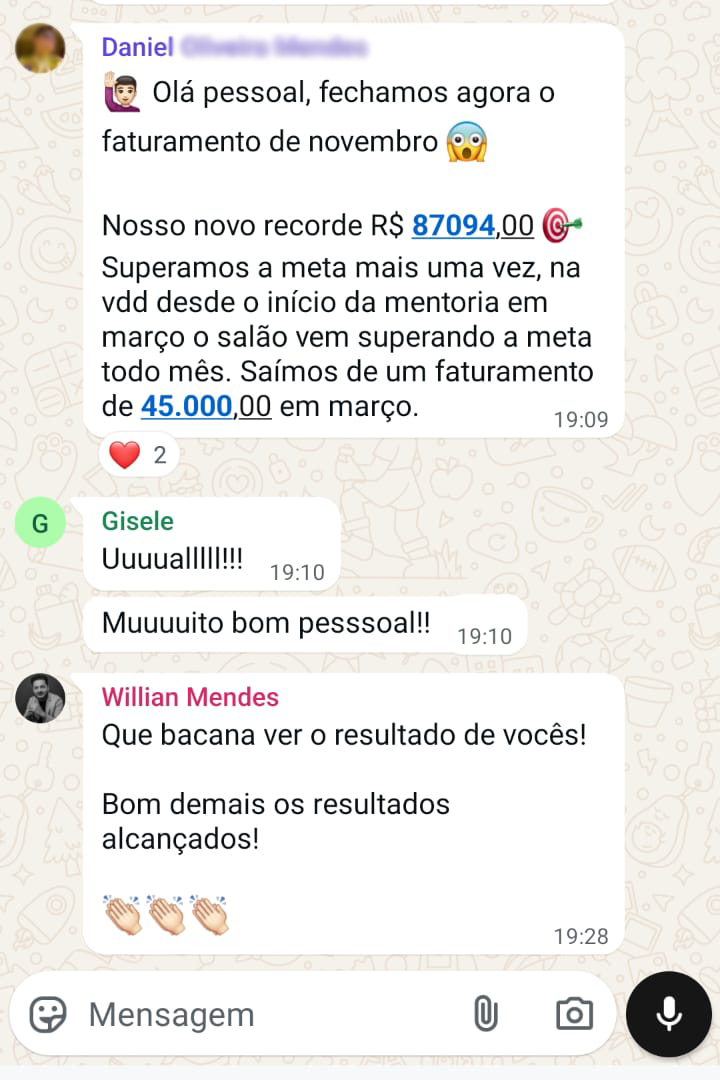Tap the linked number 87094
The width and height of the screenshot is (720, 1080).
point(453,226)
